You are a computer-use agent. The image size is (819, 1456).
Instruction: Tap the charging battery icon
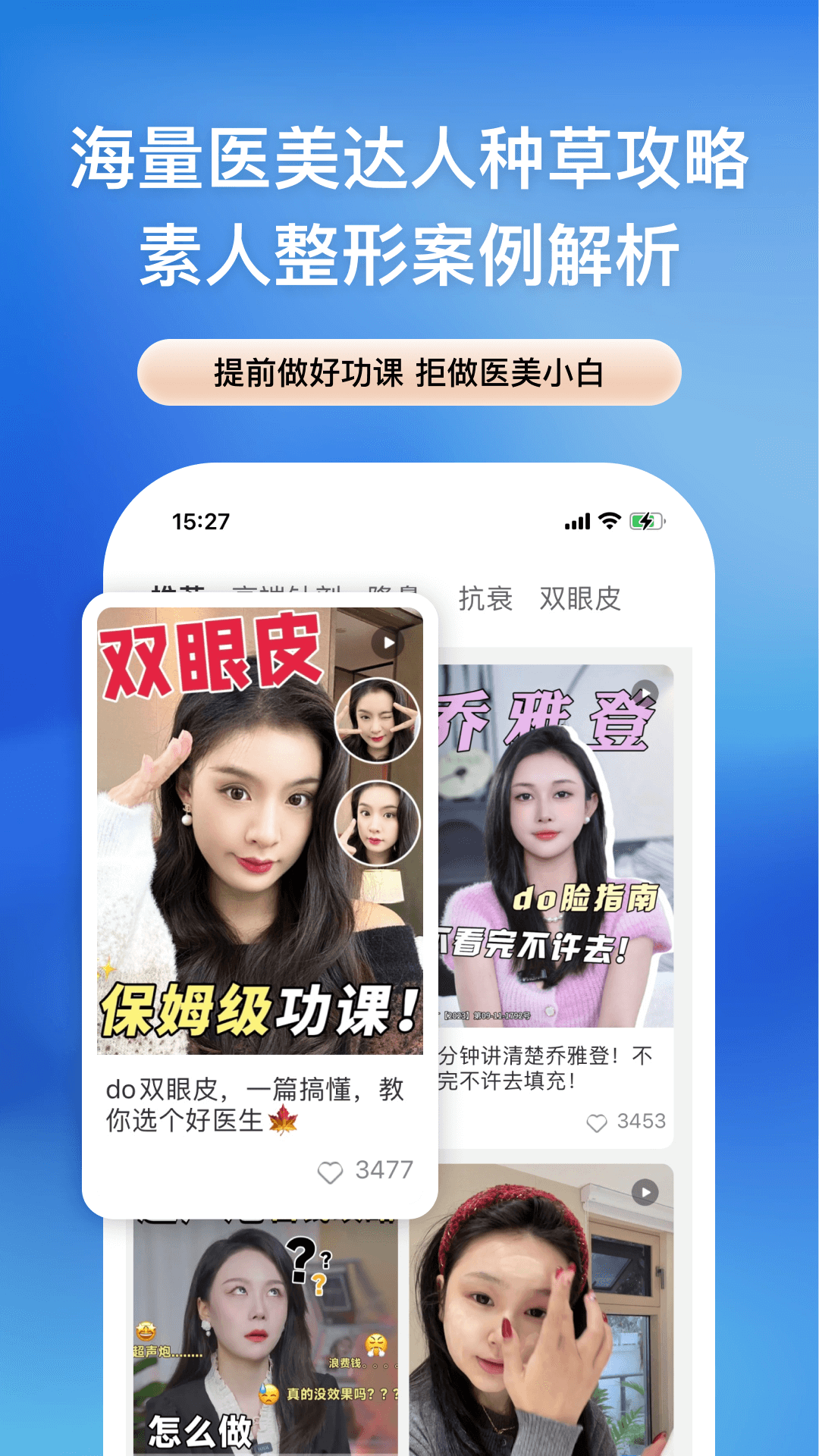coord(646,520)
